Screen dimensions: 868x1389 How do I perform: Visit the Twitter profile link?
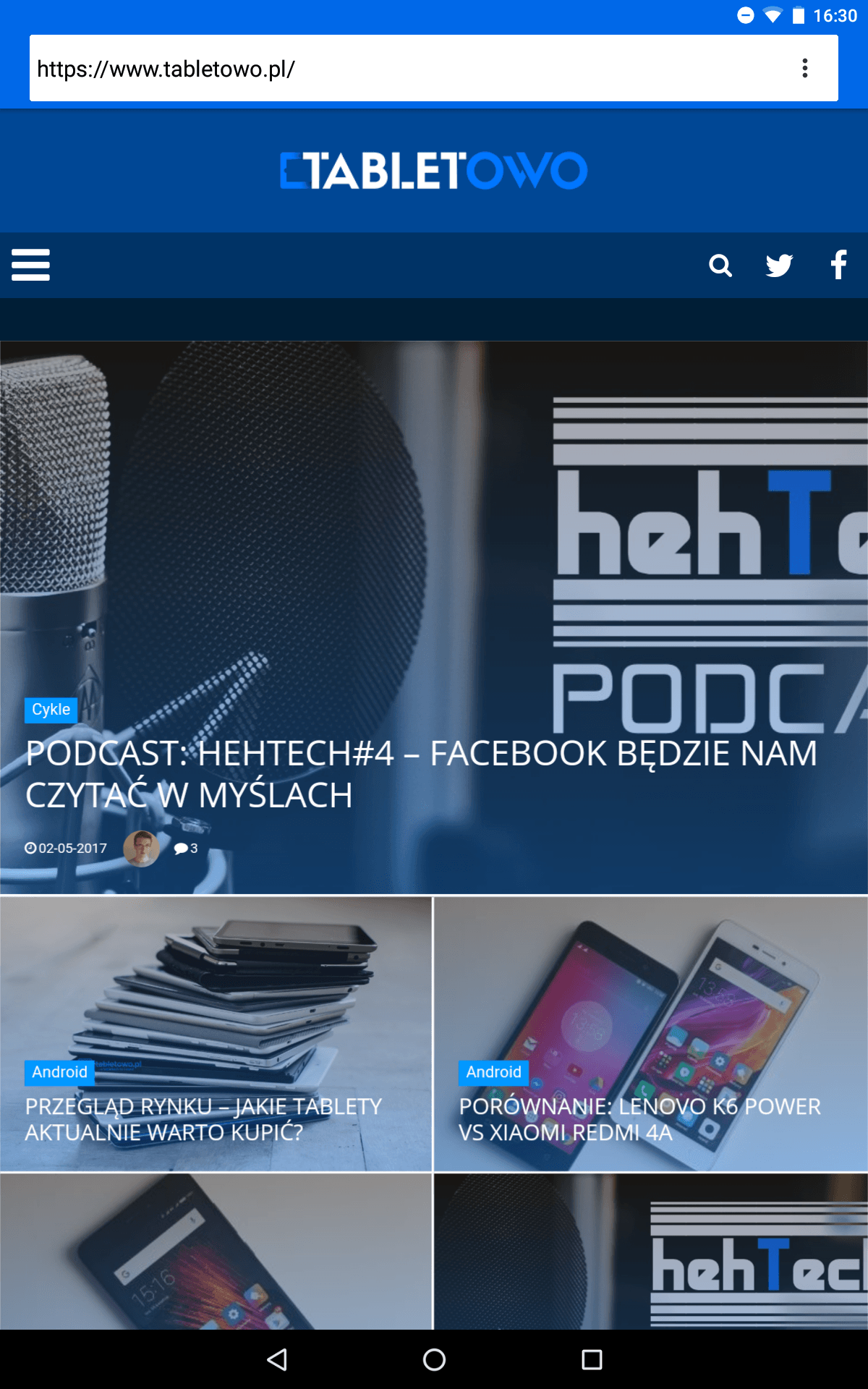(780, 266)
